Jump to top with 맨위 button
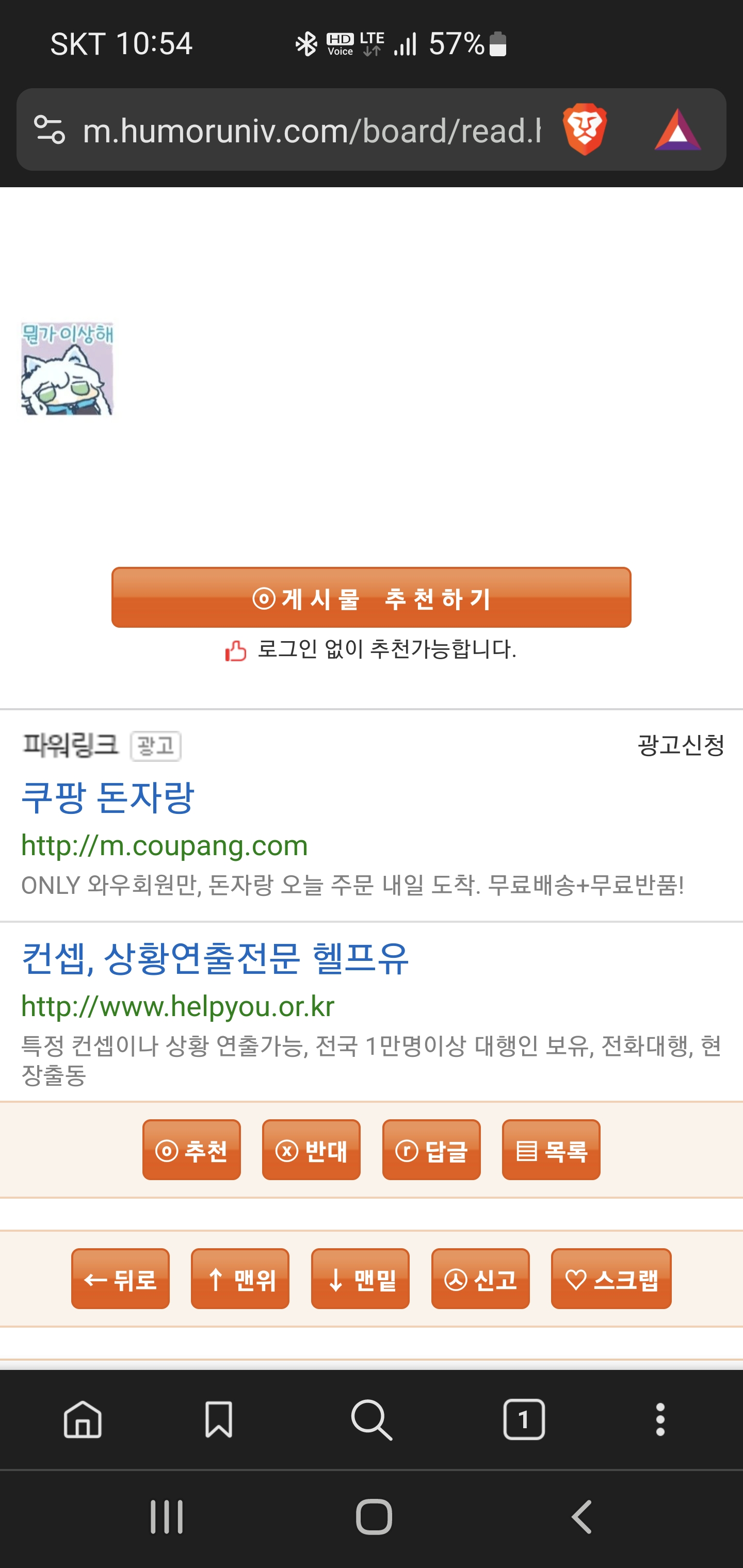This screenshot has height=1568, width=743. pyautogui.click(x=240, y=1279)
